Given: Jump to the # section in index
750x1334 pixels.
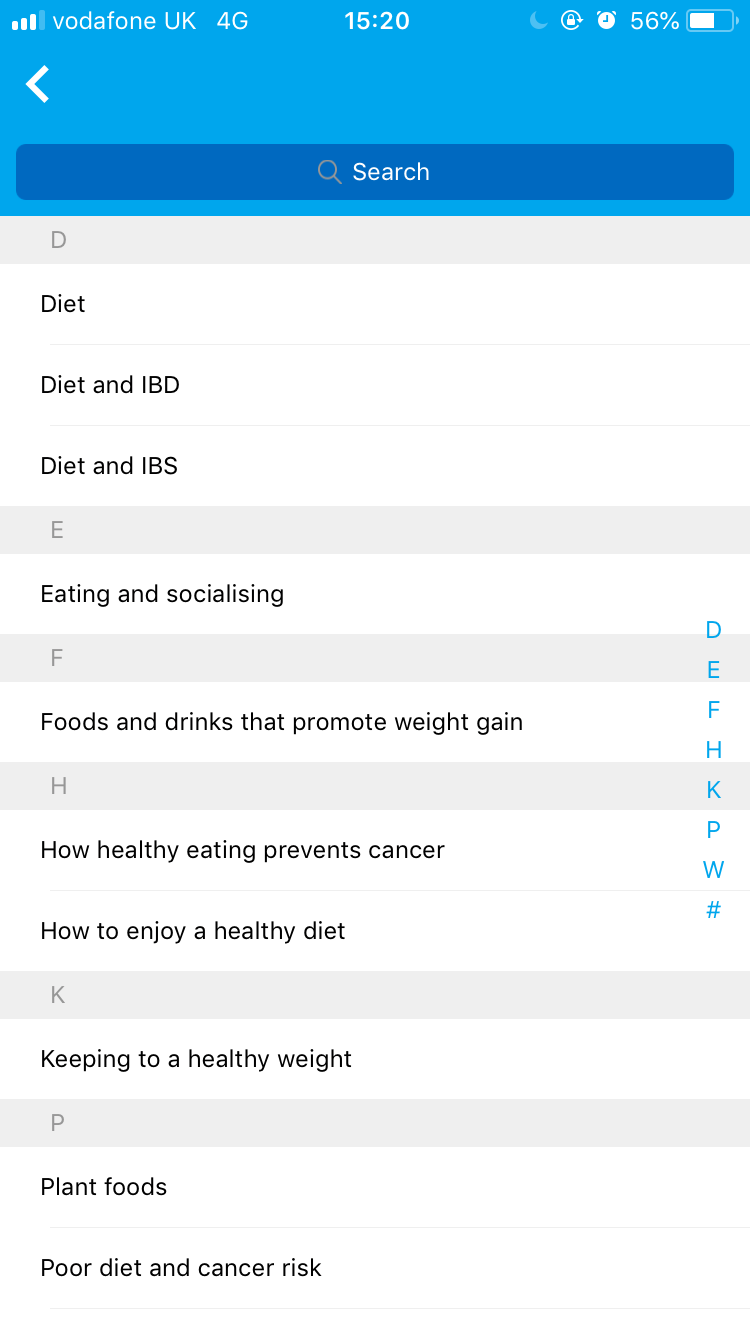Looking at the screenshot, I should (713, 910).
